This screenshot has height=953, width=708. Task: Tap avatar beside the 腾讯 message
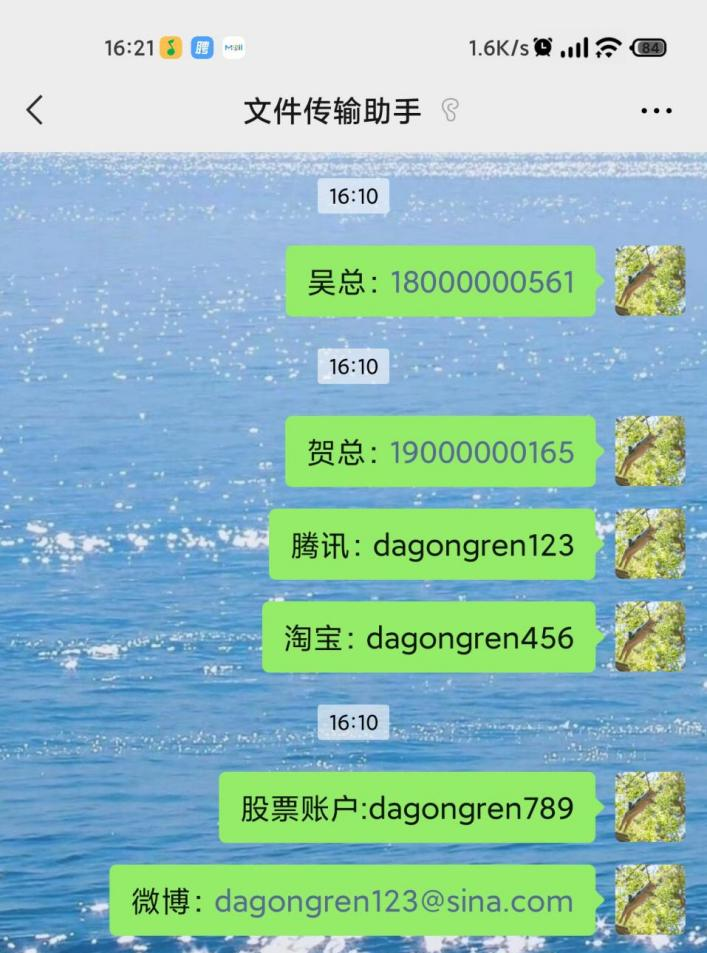point(649,544)
